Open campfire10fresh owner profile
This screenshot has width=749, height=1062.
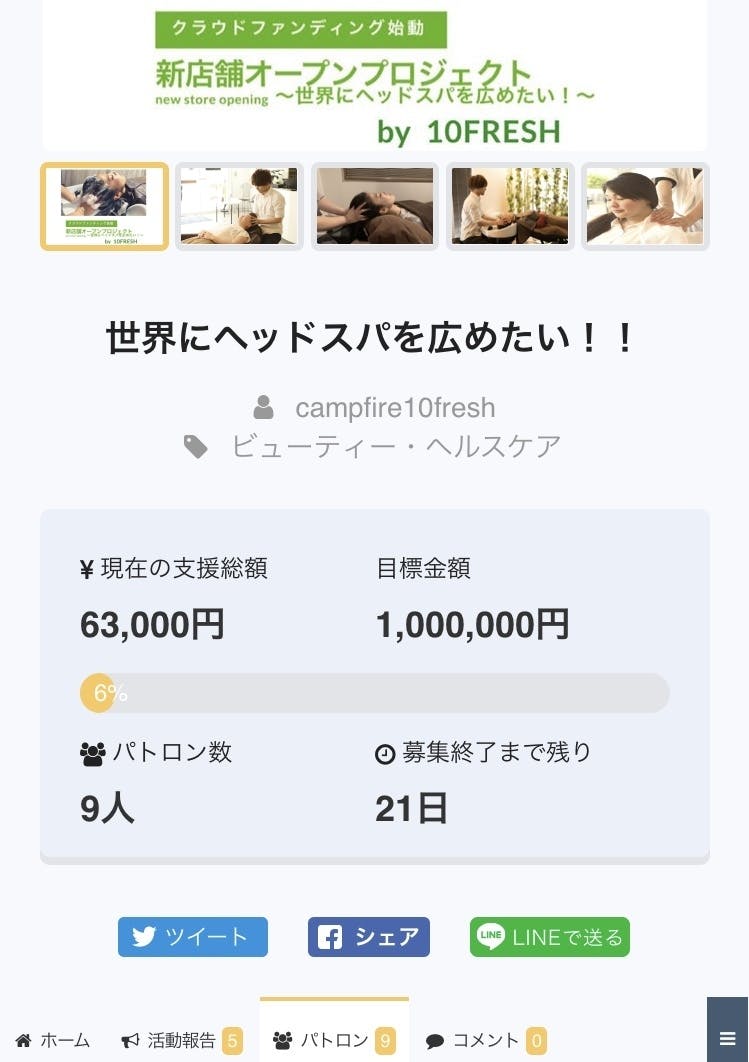394,408
